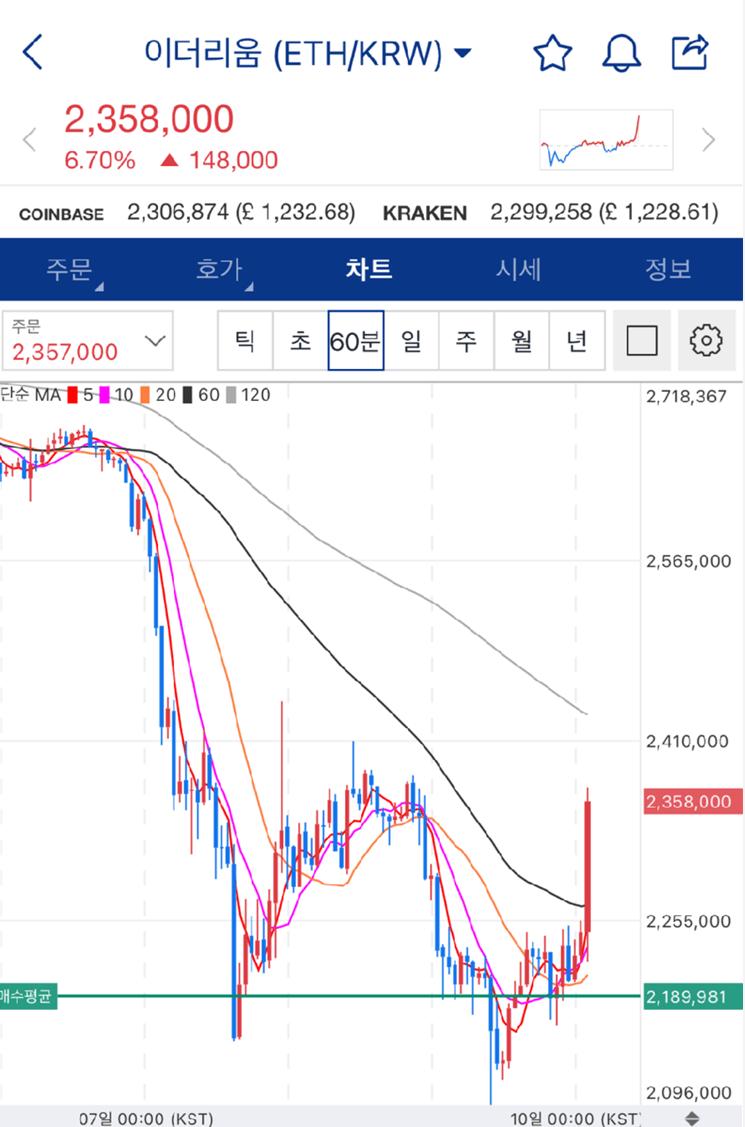The image size is (745, 1127).
Task: Add Ethereum to favorites with the star
Action: [x=552, y=52]
